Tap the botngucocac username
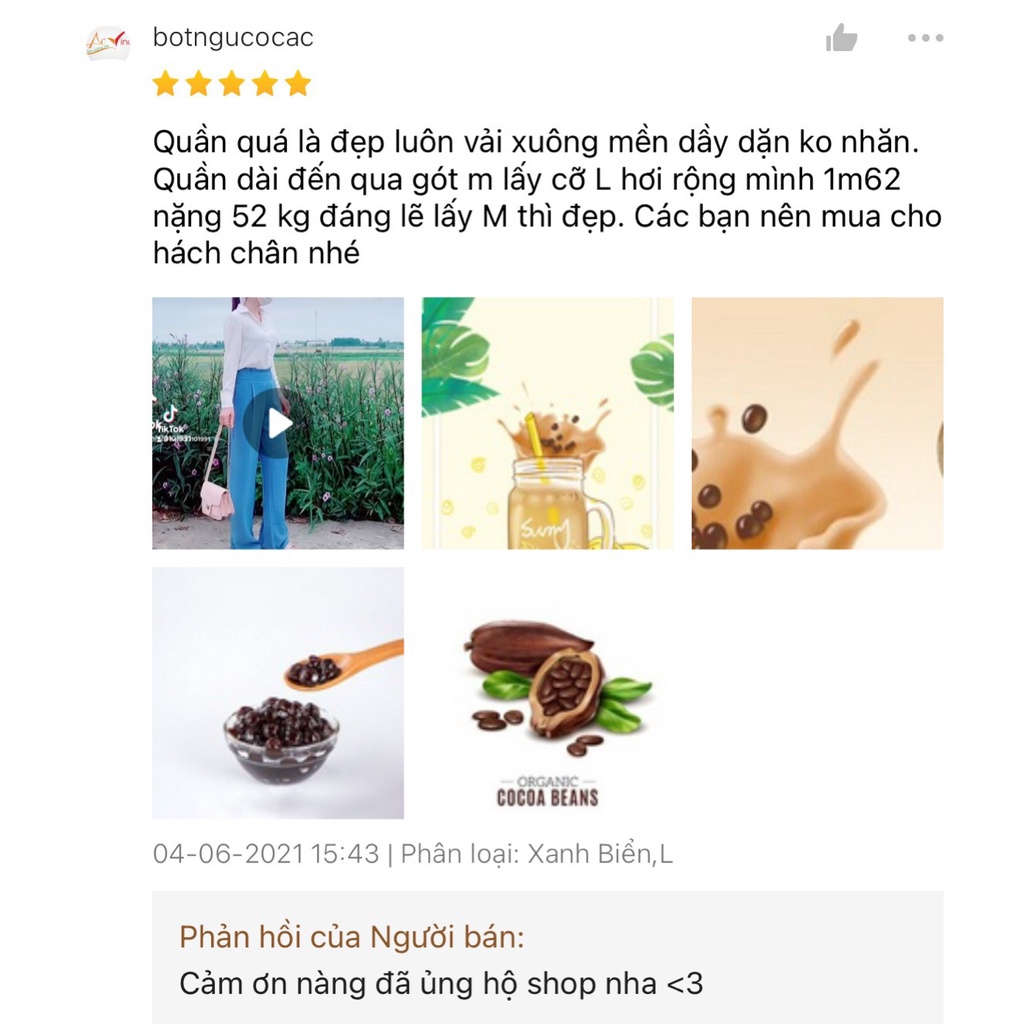The width and height of the screenshot is (1024, 1024). tap(233, 38)
